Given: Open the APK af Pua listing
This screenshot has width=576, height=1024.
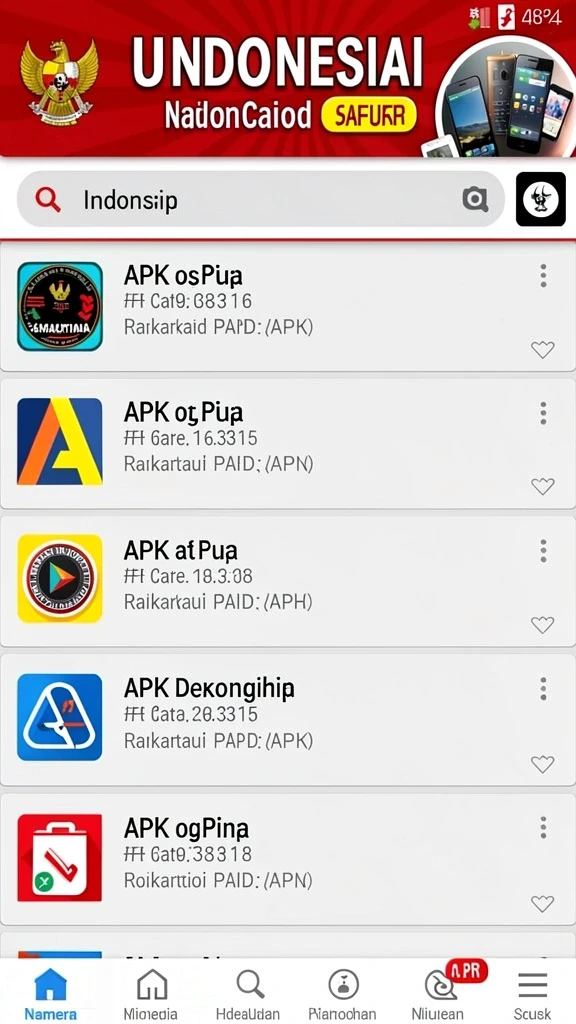Looking at the screenshot, I should click(288, 581).
